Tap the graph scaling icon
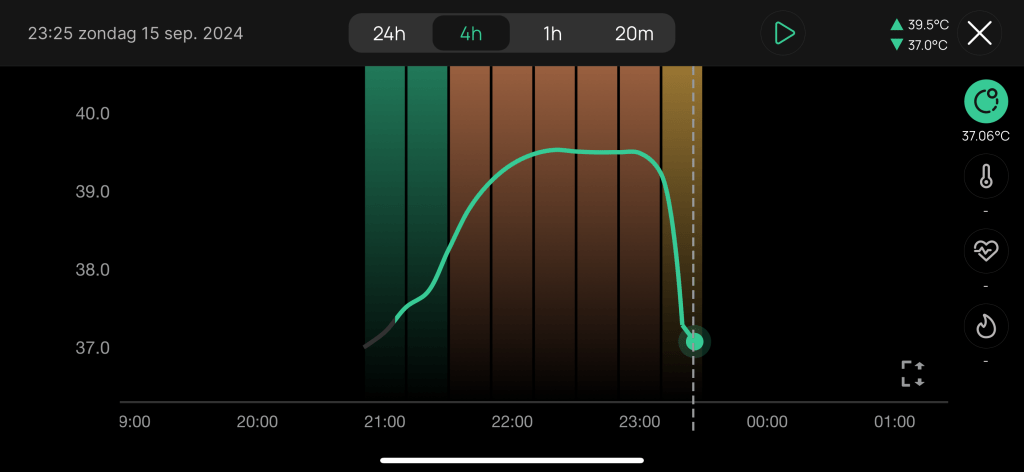This screenshot has height=472, width=1024. (x=912, y=374)
